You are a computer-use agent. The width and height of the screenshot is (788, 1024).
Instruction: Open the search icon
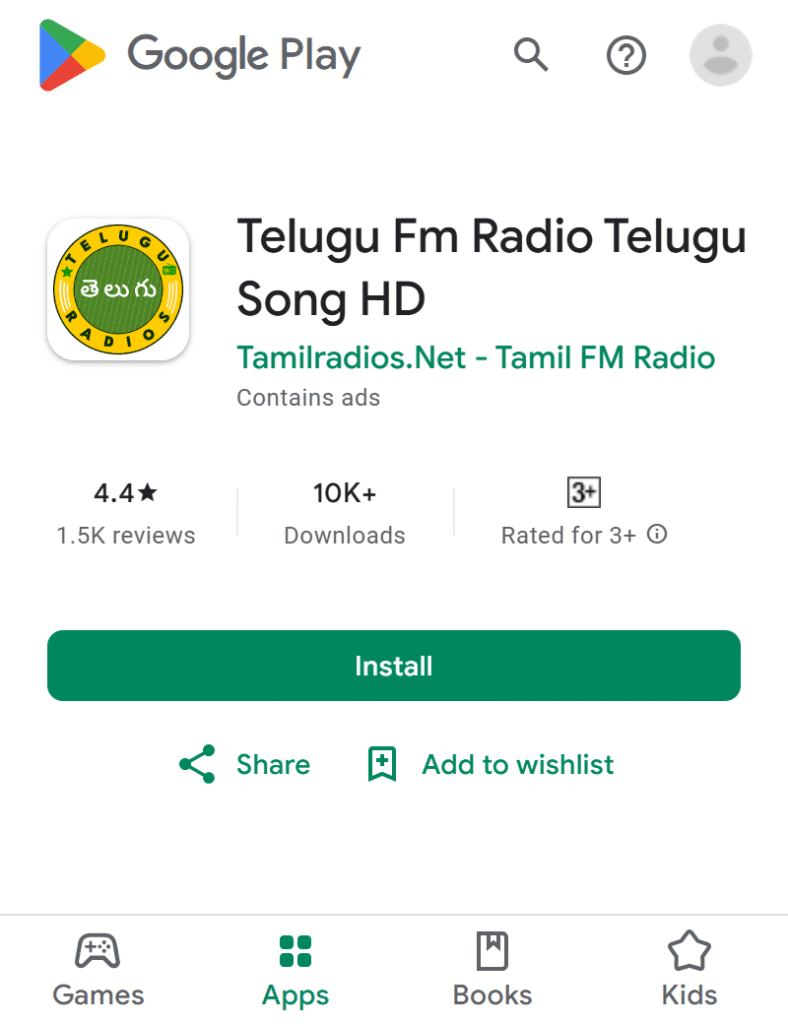531,56
